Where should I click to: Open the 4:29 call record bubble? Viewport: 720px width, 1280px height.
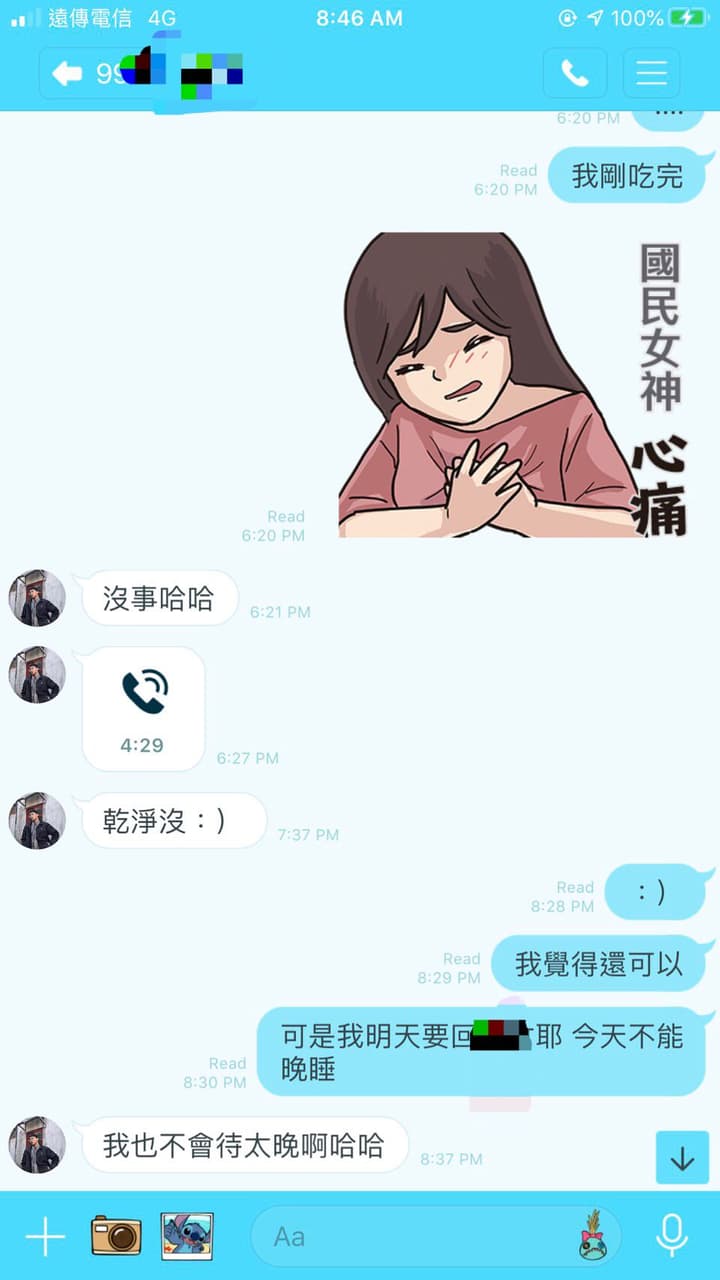pyautogui.click(x=143, y=708)
